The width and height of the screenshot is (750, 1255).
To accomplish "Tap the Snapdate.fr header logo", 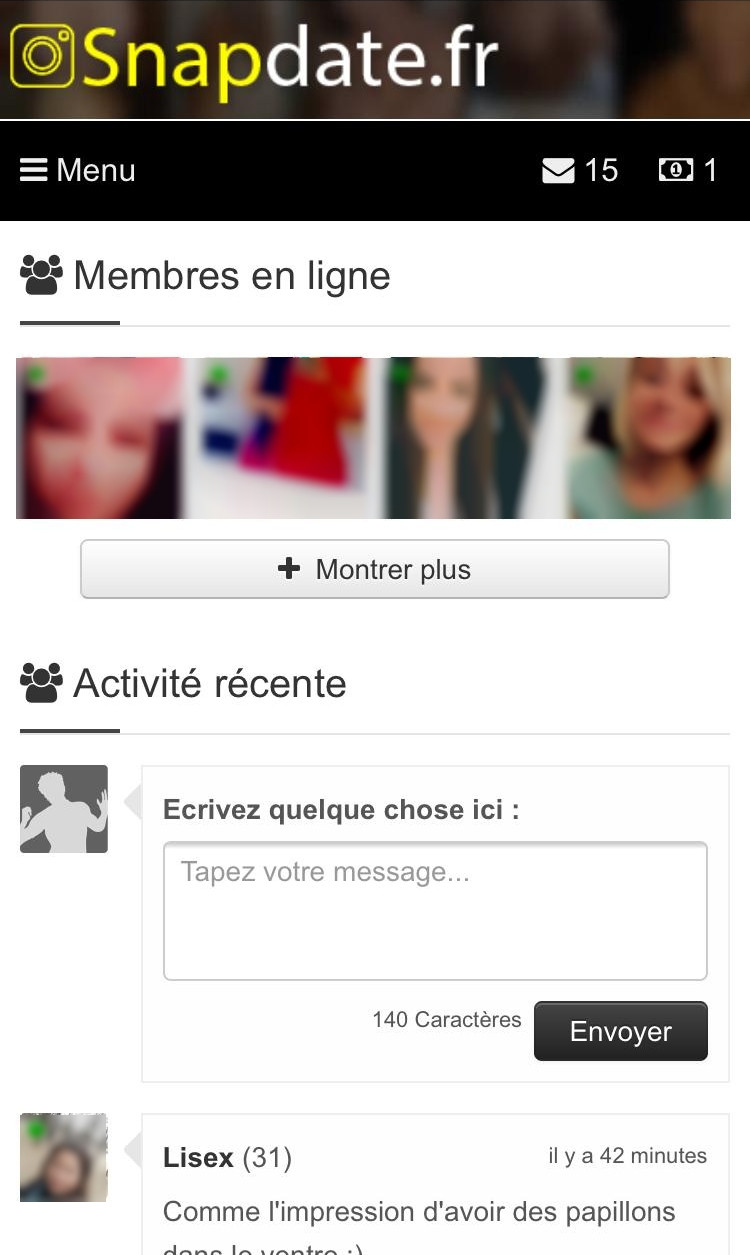I will tap(255, 58).
